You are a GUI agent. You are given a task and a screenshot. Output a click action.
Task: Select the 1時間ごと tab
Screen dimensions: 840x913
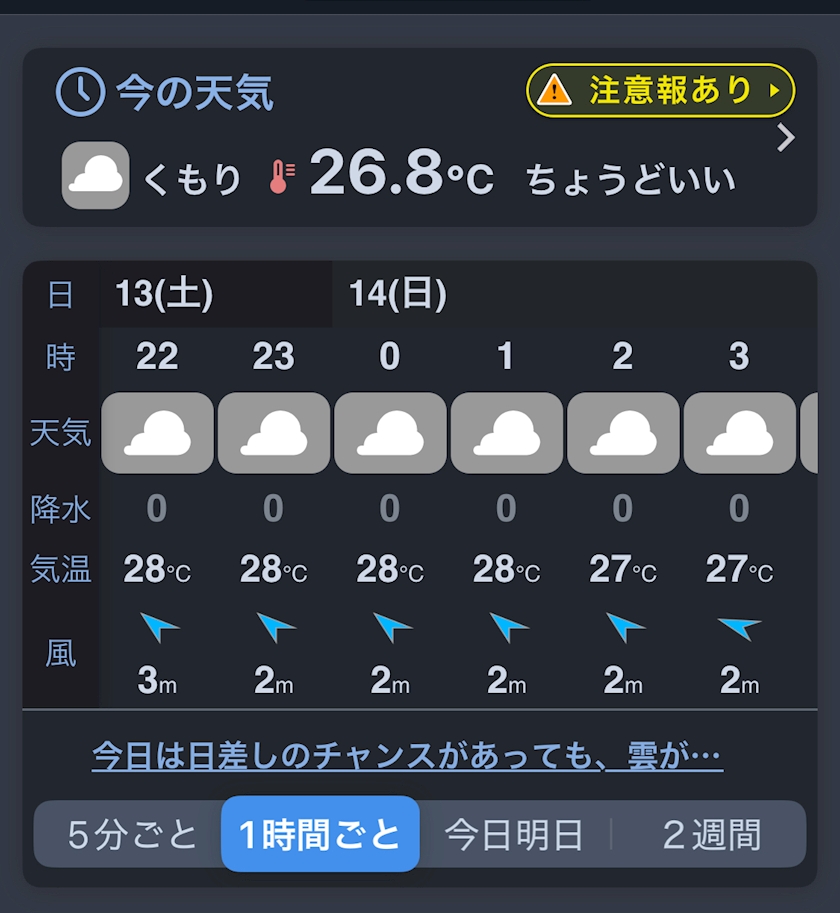coord(320,834)
